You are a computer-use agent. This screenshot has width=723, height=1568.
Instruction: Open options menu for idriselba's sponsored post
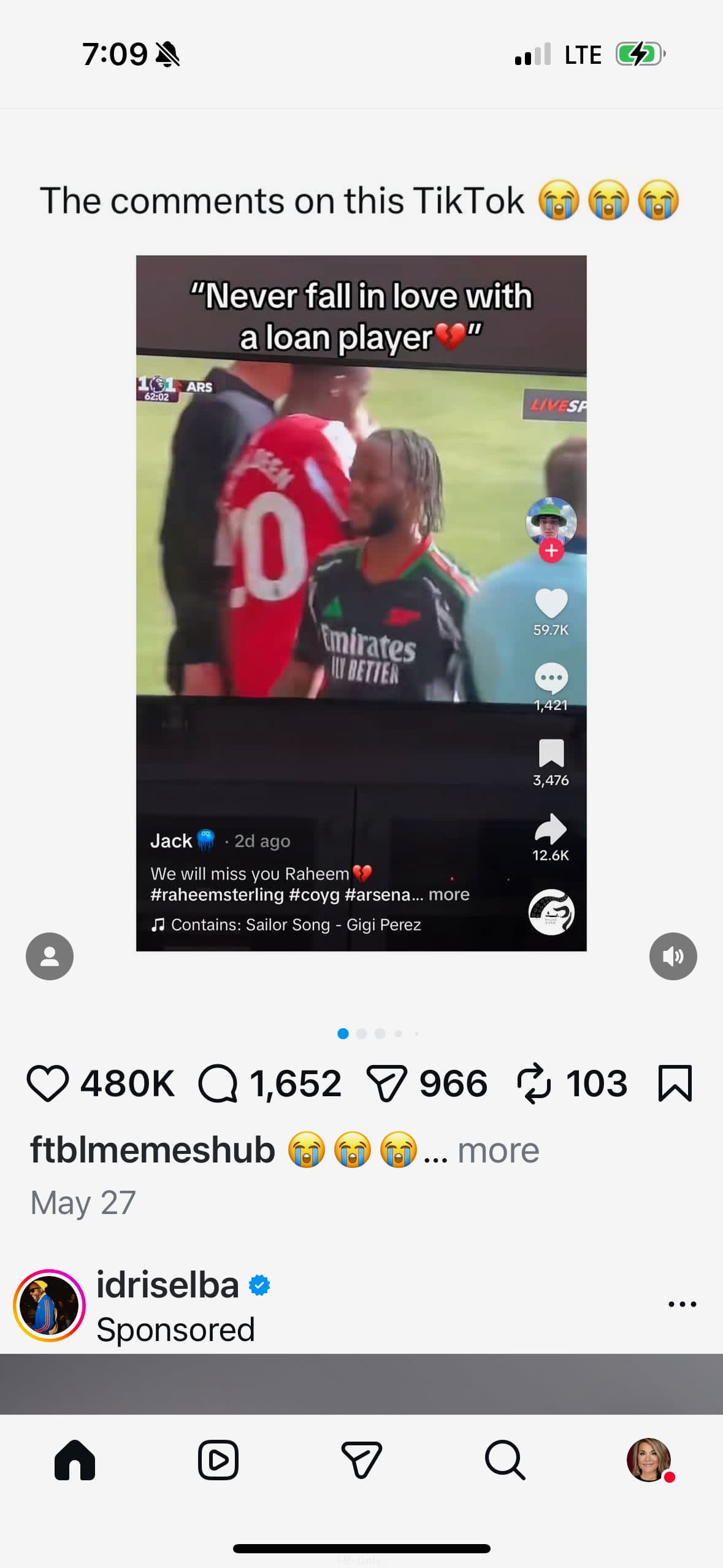point(682,1304)
